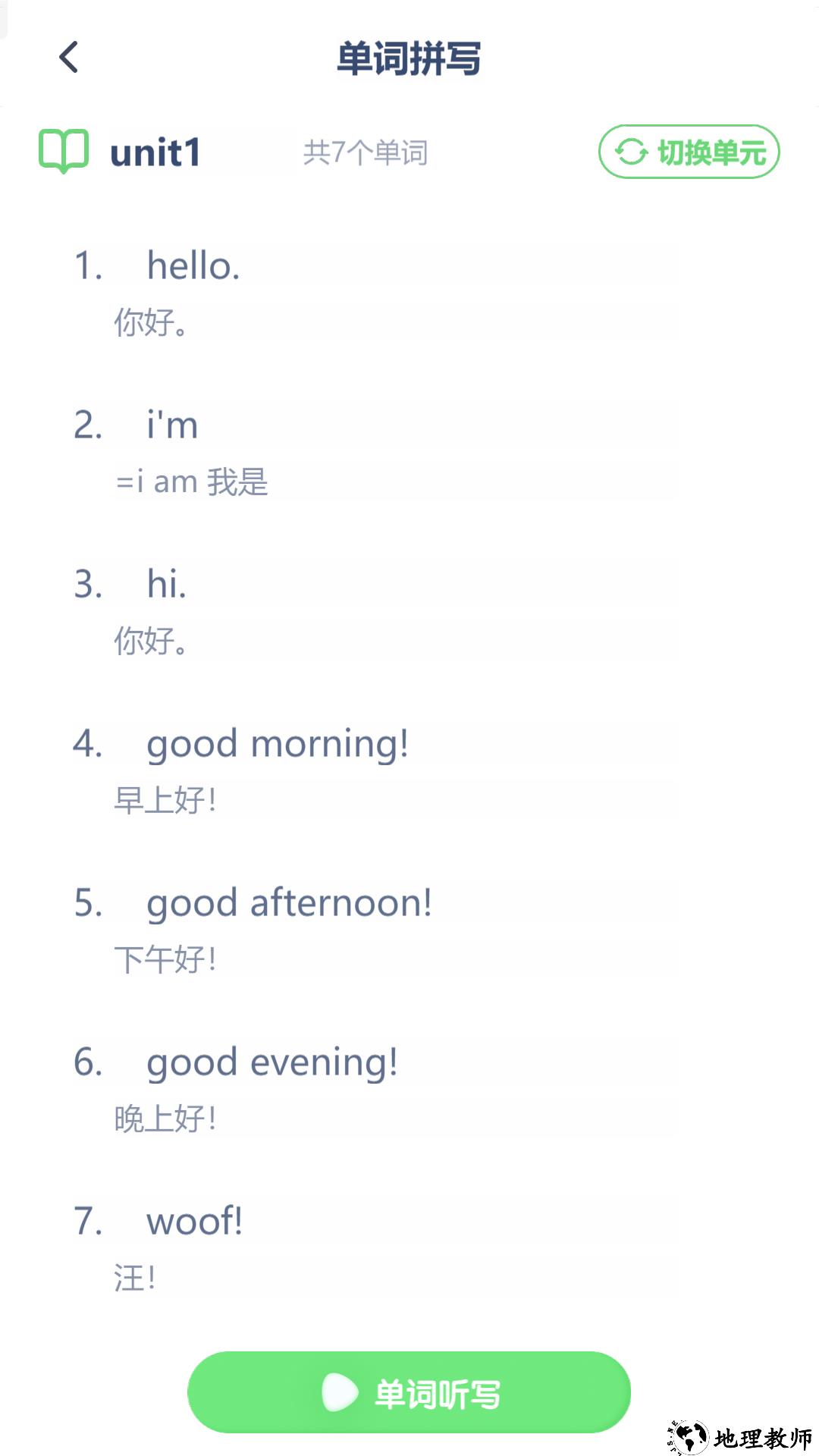Tap word number 3, hi.
Image resolution: width=819 pixels, height=1456 pixels.
pos(163,585)
